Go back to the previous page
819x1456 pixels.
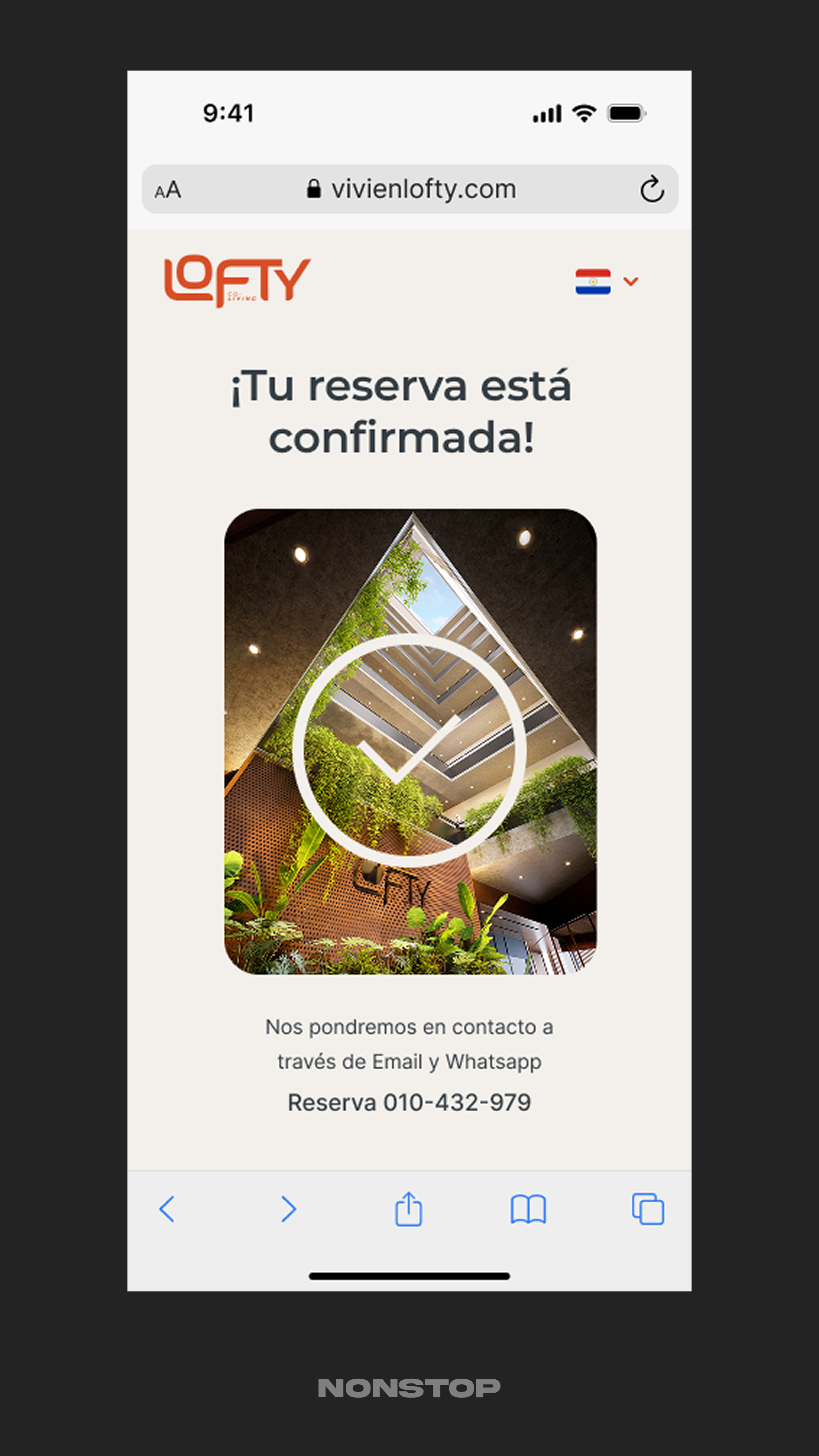tap(167, 1209)
